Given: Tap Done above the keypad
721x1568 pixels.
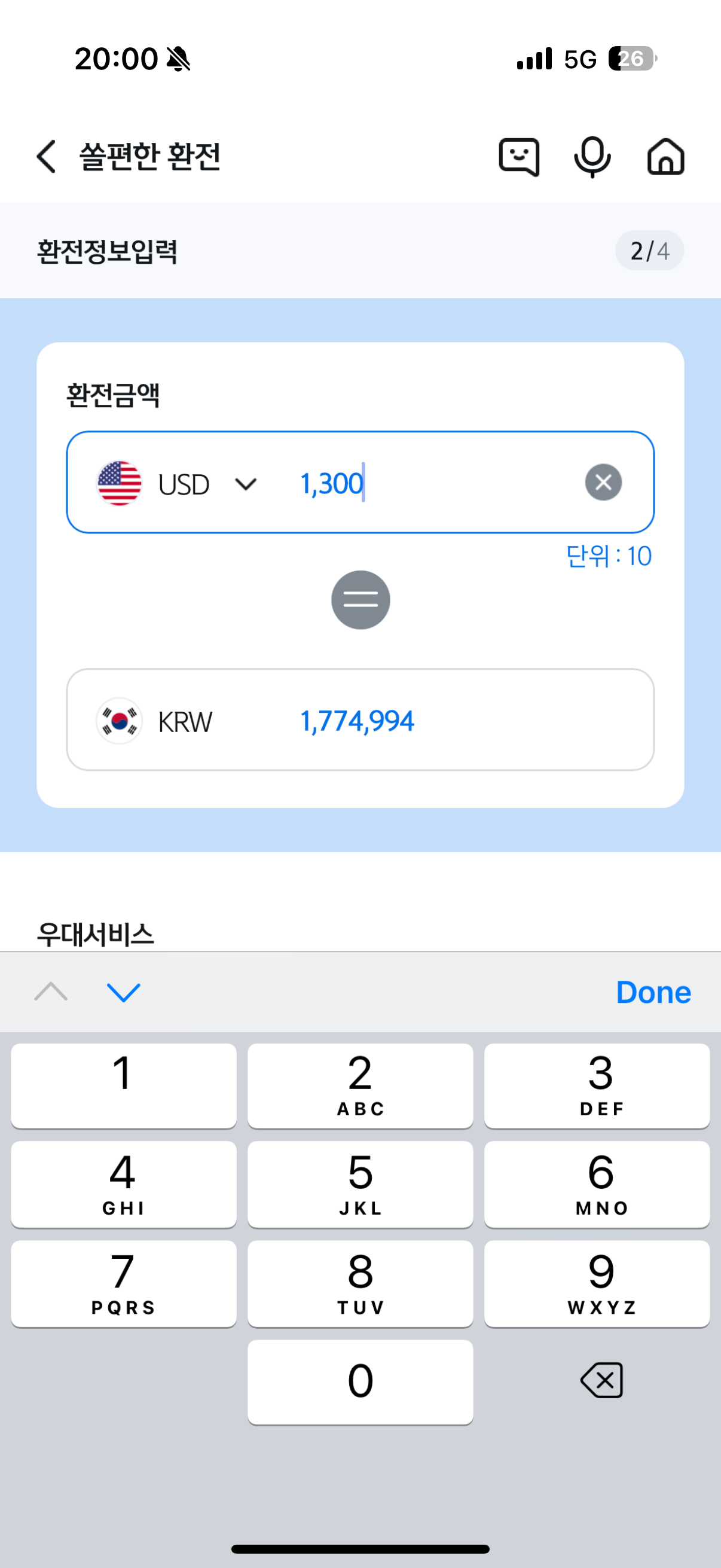Looking at the screenshot, I should click(653, 992).
